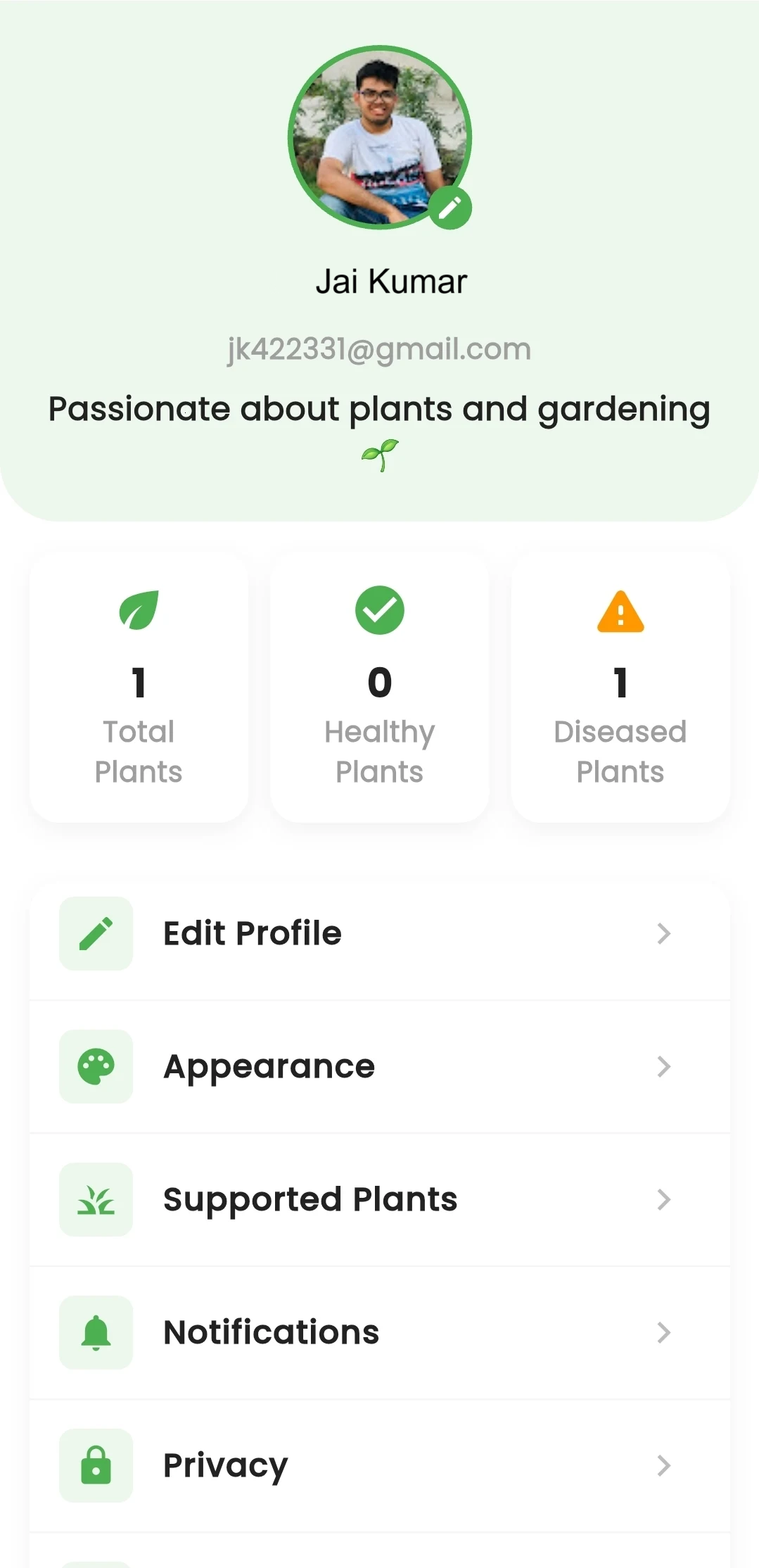The image size is (759, 1568).
Task: Open Notifications settings
Action: (380, 1332)
